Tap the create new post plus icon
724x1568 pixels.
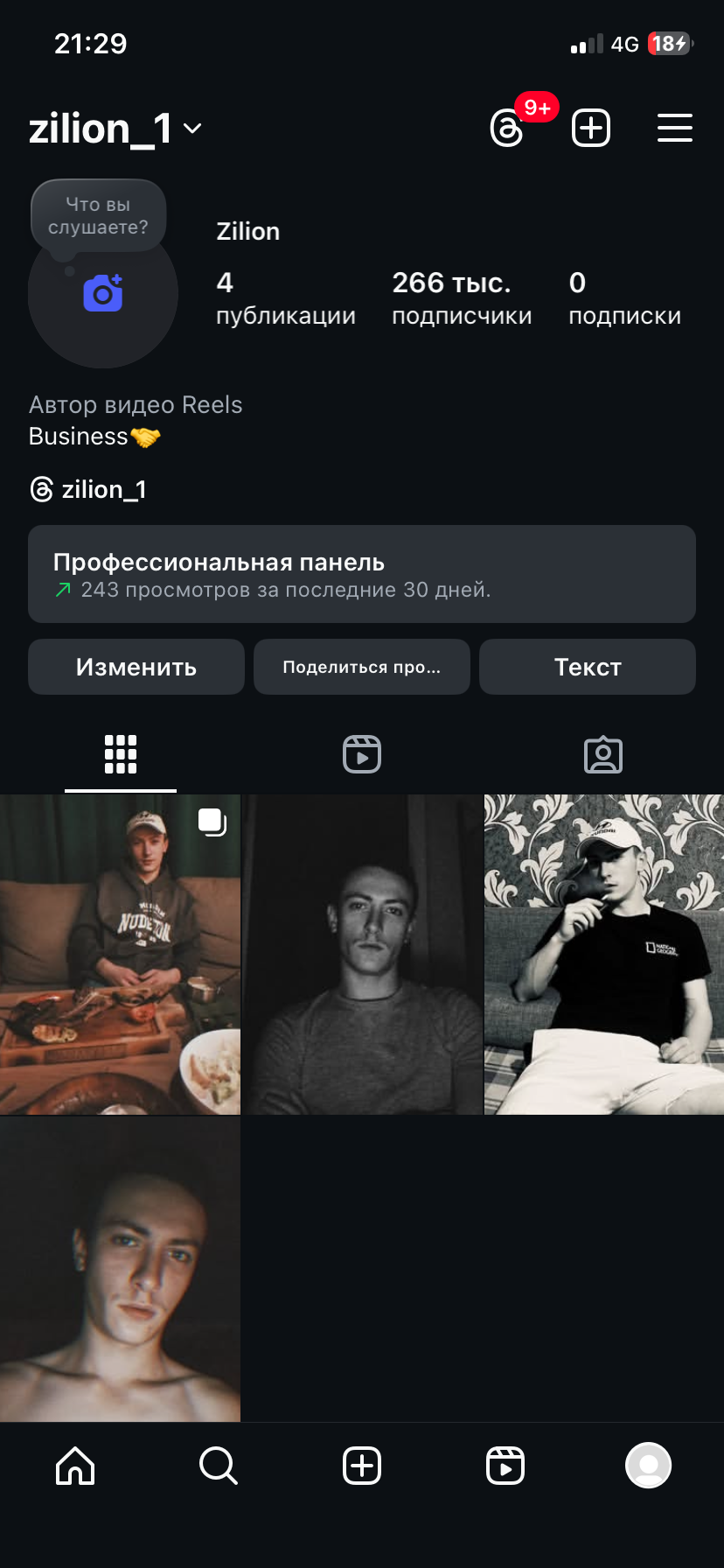[x=590, y=128]
